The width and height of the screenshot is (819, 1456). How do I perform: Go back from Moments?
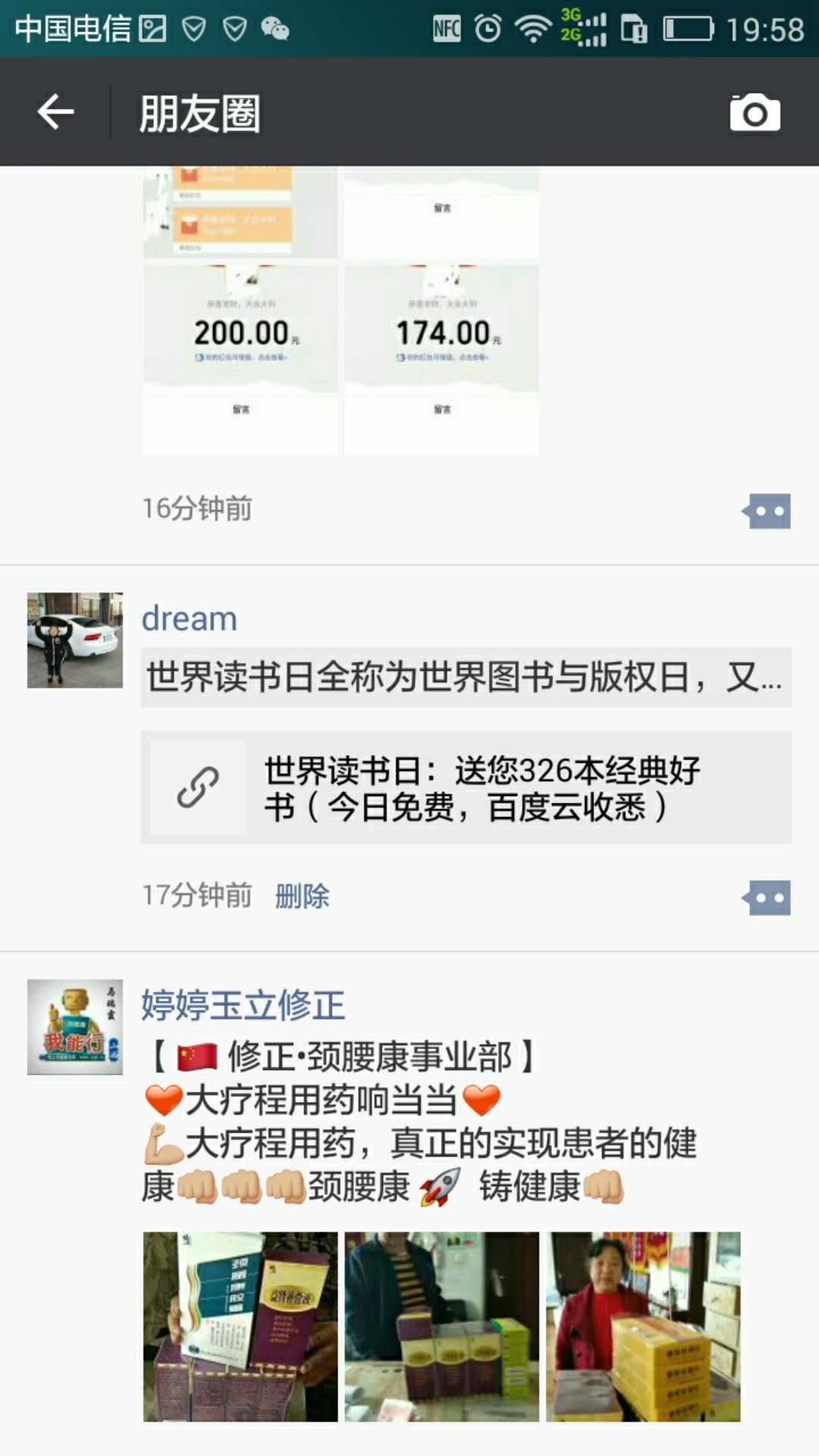(55, 112)
